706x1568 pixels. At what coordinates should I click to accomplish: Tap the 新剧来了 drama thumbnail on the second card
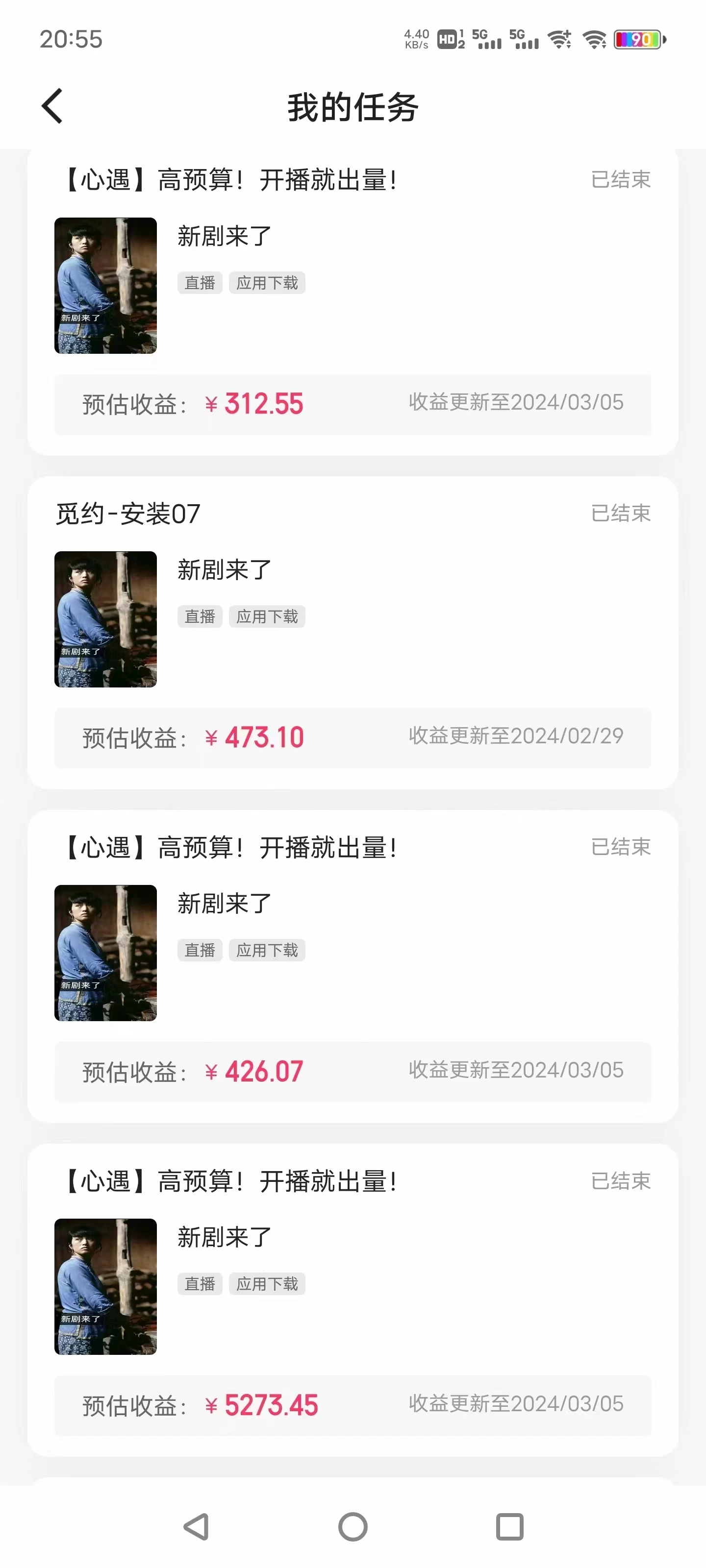[x=104, y=619]
